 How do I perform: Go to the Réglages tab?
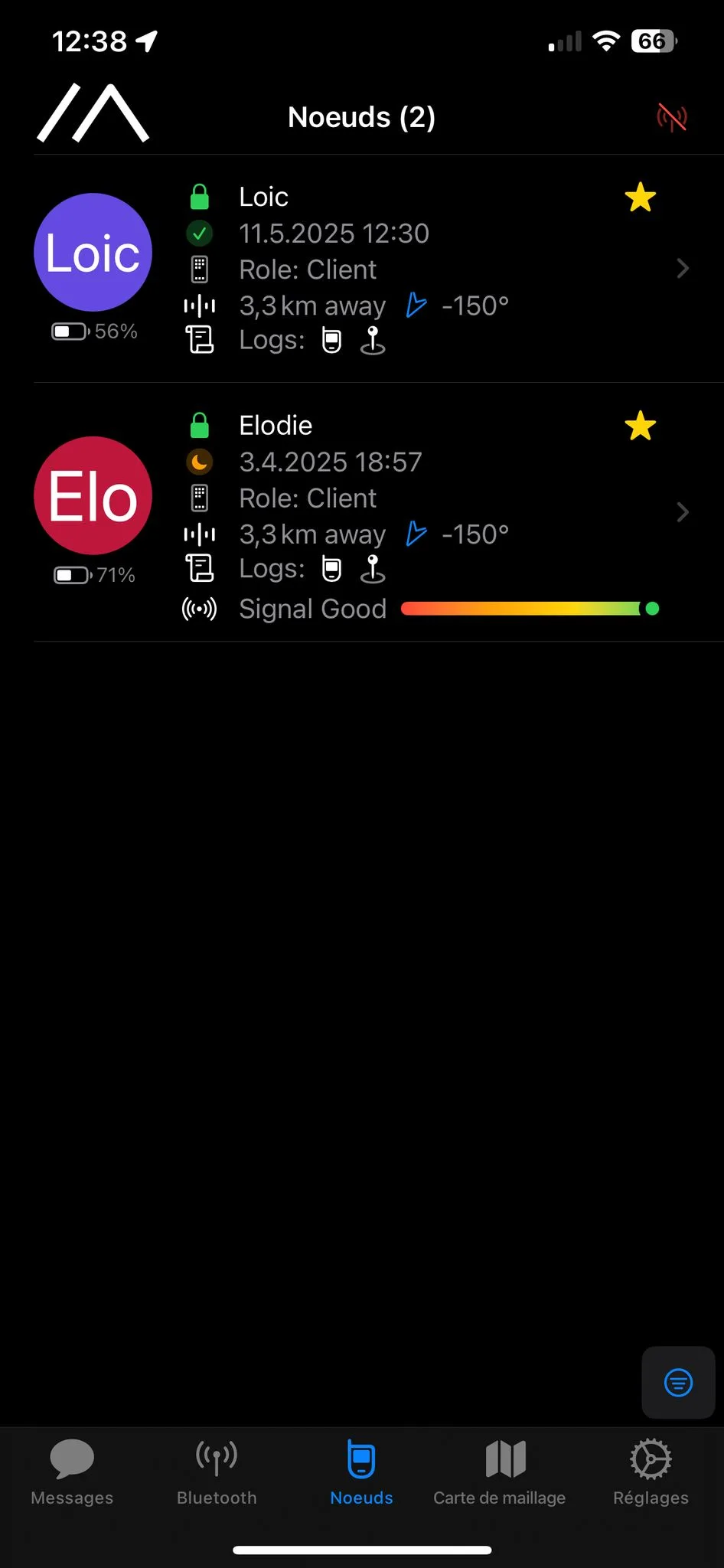pos(651,1473)
